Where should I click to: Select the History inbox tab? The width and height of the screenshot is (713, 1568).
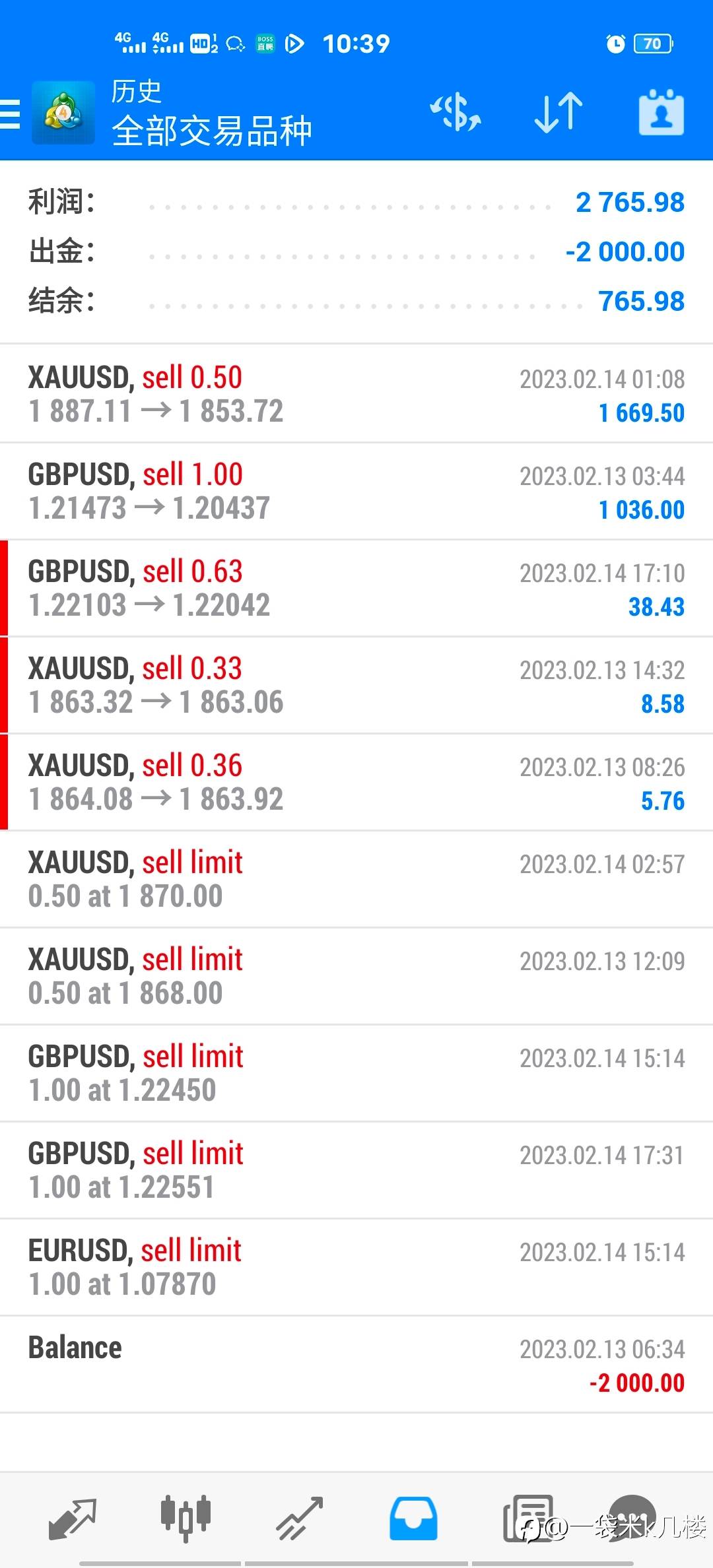click(413, 1518)
